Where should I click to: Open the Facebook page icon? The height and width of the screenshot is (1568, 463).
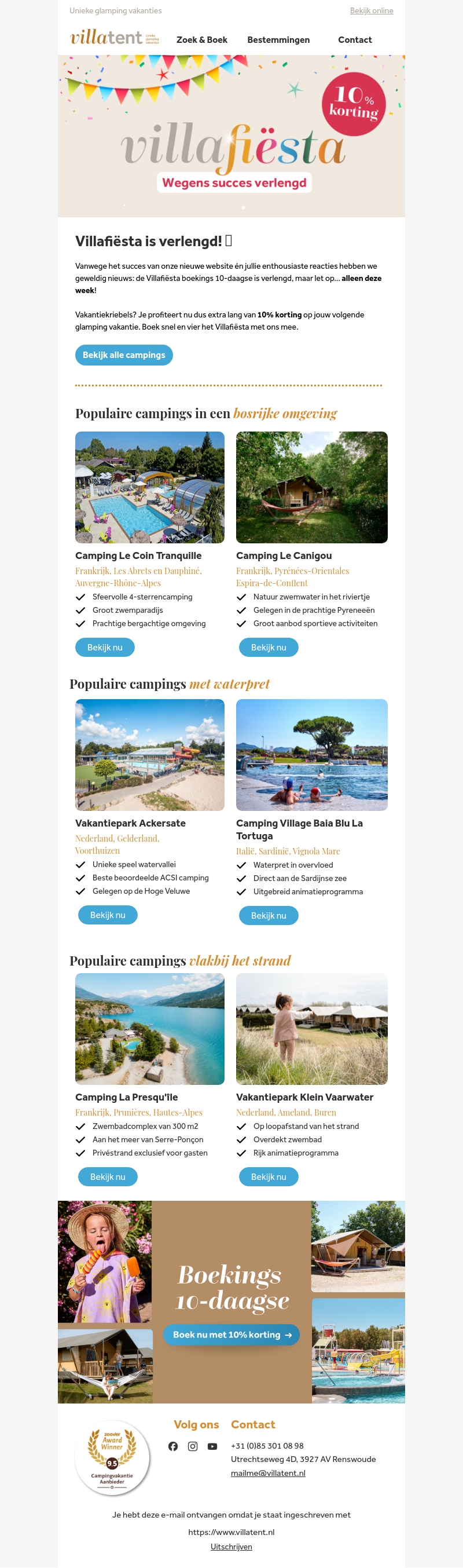pos(174,1446)
